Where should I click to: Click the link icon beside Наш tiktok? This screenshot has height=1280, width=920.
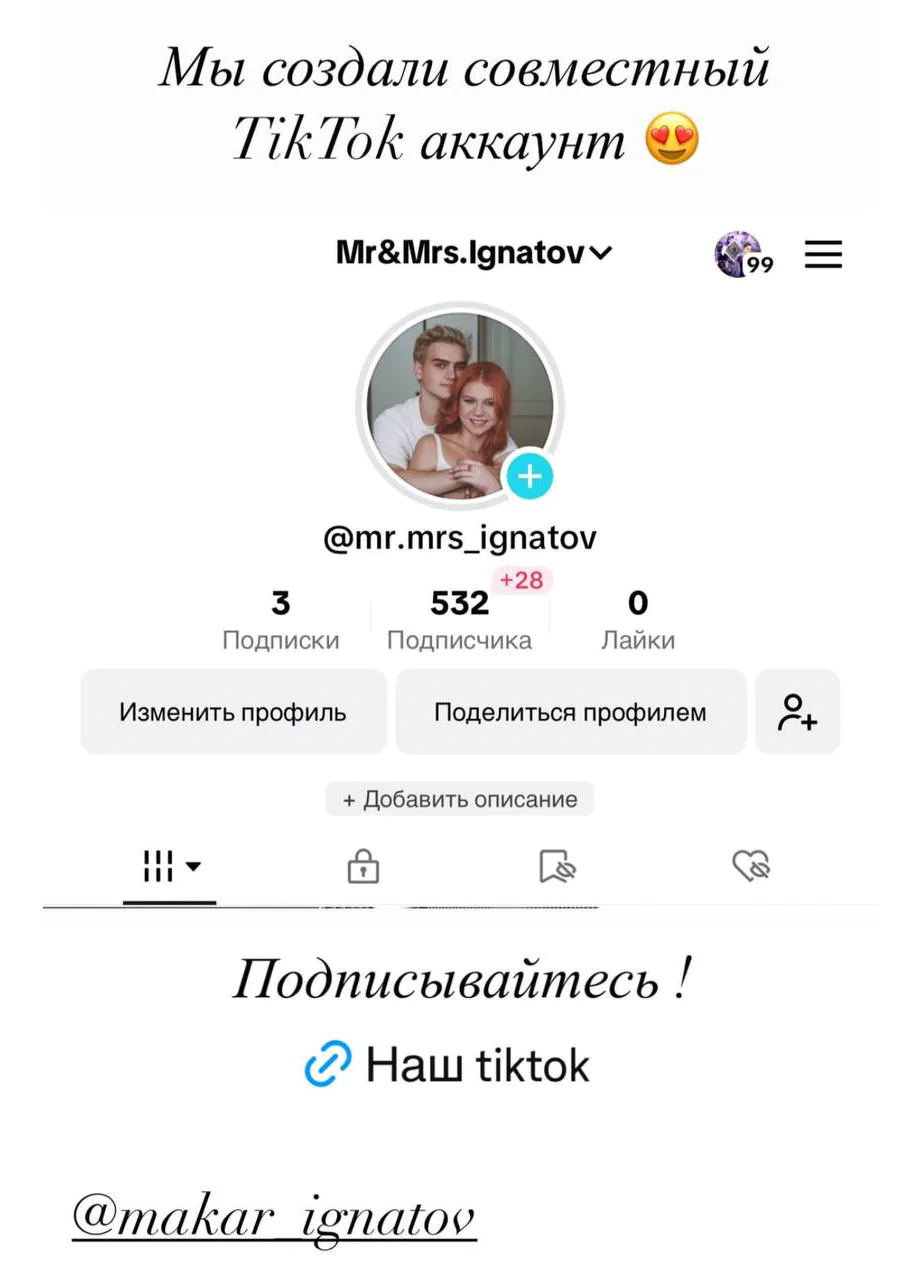pyautogui.click(x=330, y=1063)
